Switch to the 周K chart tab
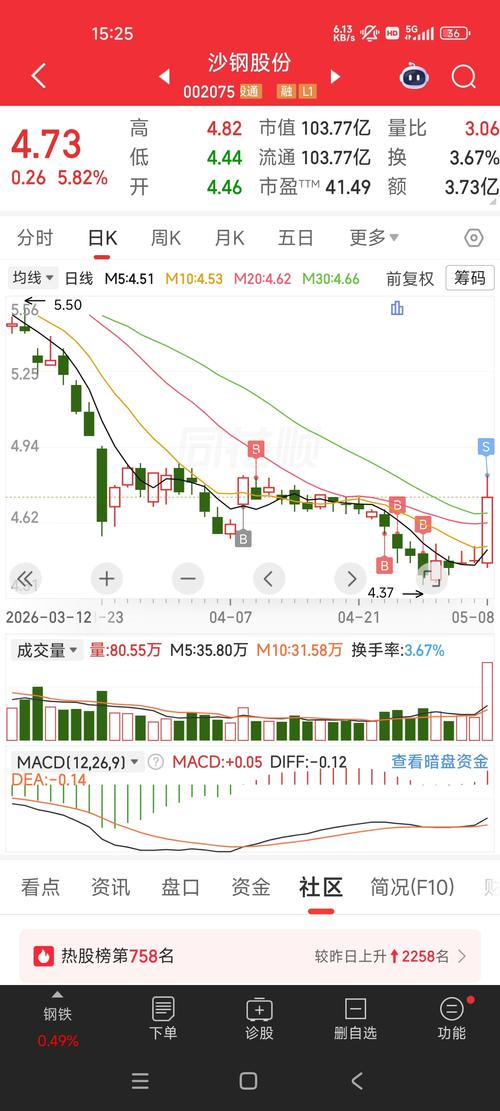The height and width of the screenshot is (1111, 500). [x=166, y=238]
